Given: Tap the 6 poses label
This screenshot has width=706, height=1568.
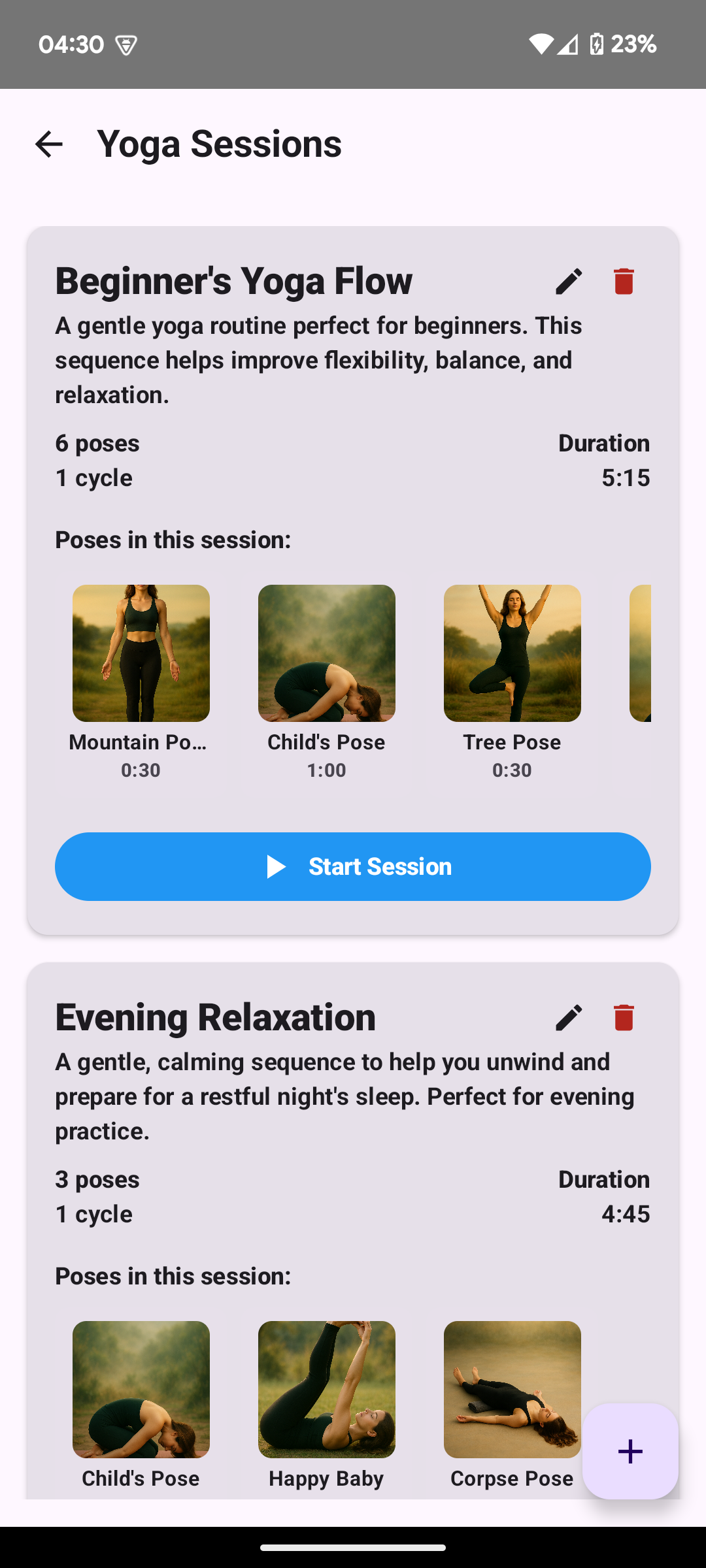Looking at the screenshot, I should pyautogui.click(x=97, y=443).
